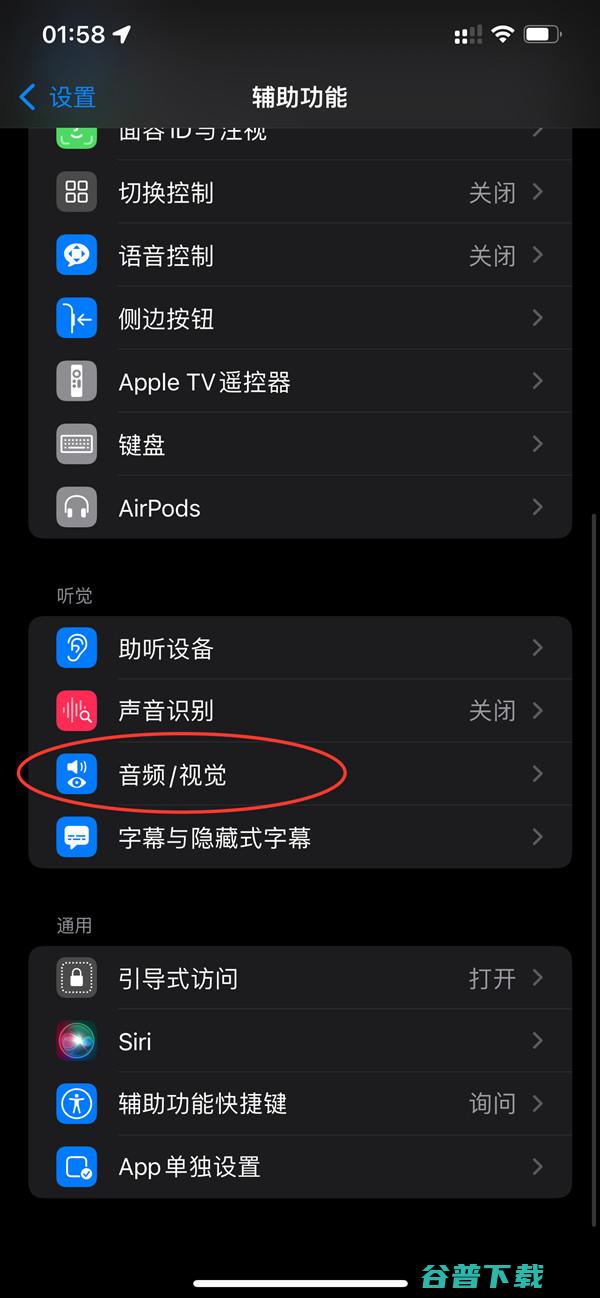Open 切换控制 settings
Image resolution: width=600 pixels, height=1298 pixels.
click(x=300, y=192)
